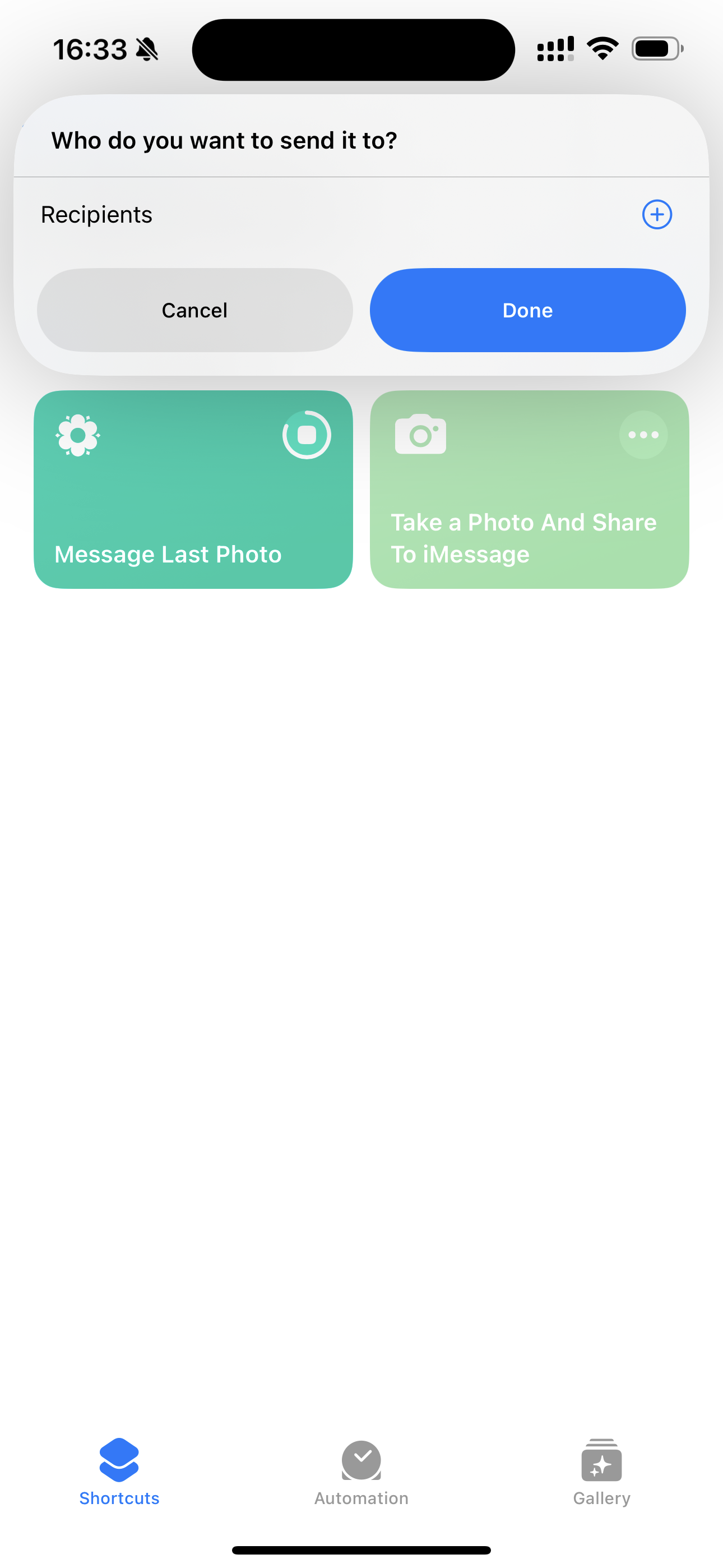723x1568 pixels.
Task: Confirm recipients with Done
Action: (527, 310)
